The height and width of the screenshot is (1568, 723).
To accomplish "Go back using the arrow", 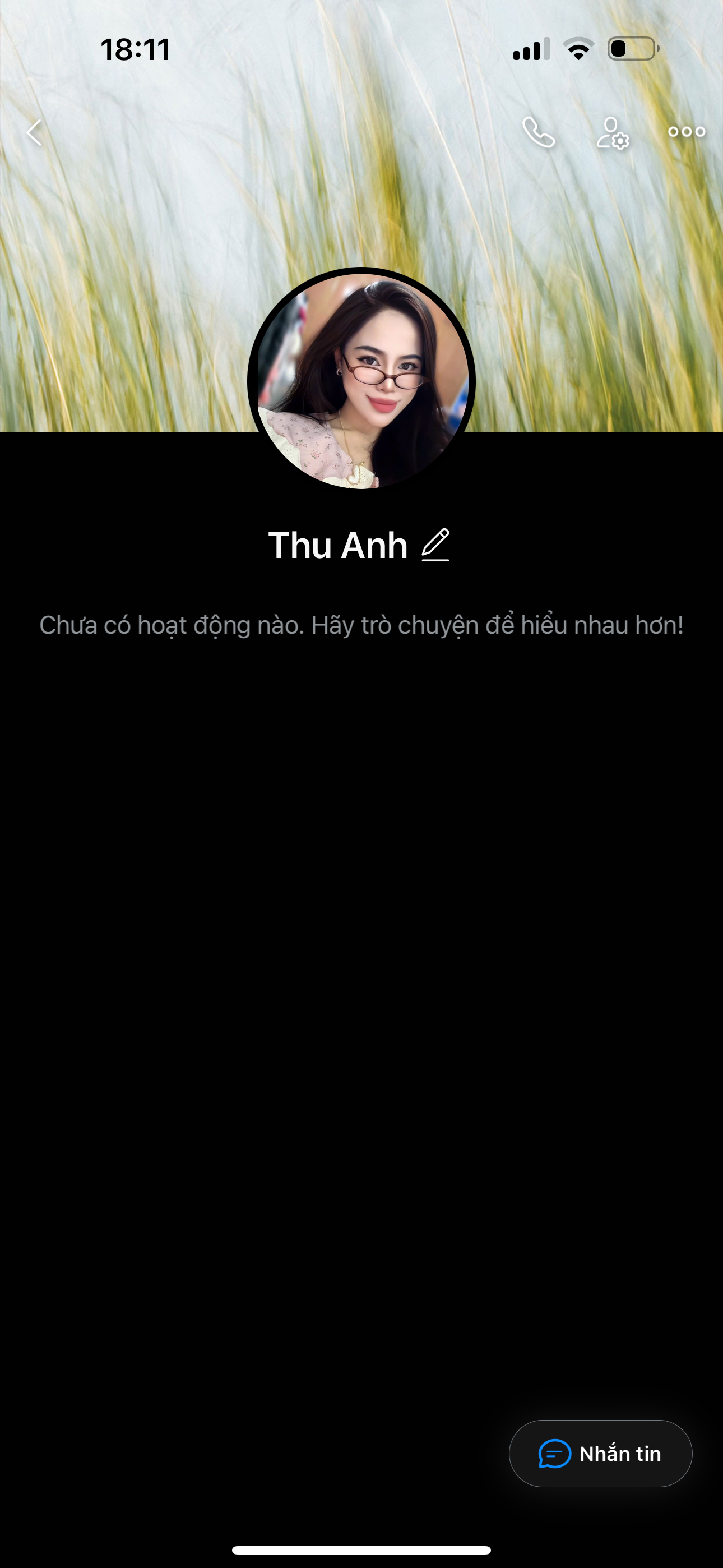I will point(34,132).
